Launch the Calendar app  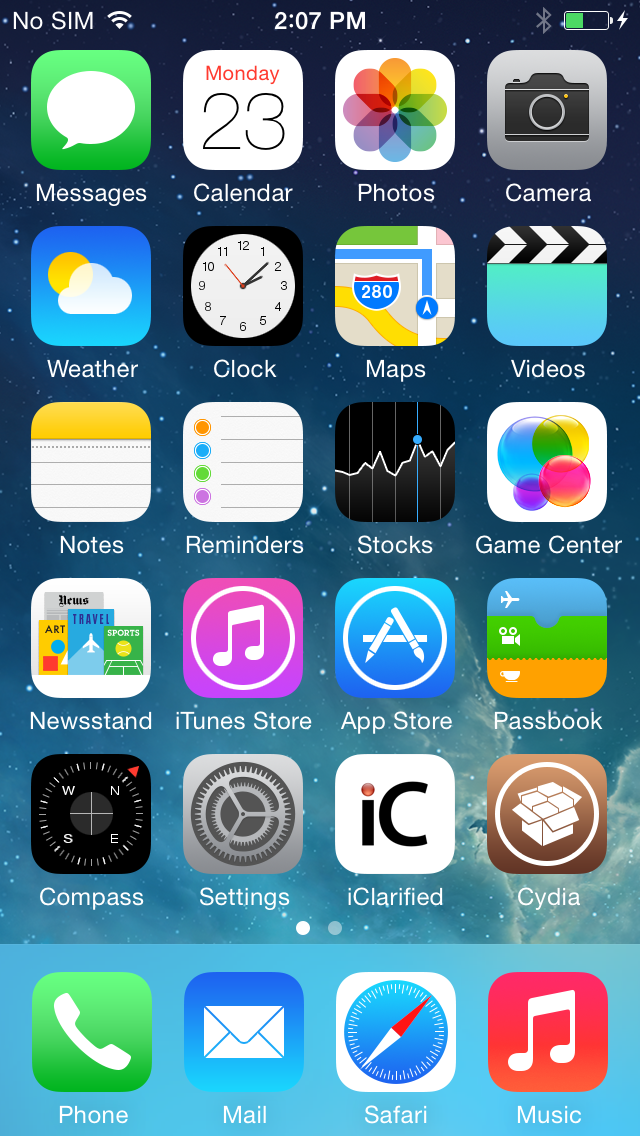pyautogui.click(x=243, y=110)
